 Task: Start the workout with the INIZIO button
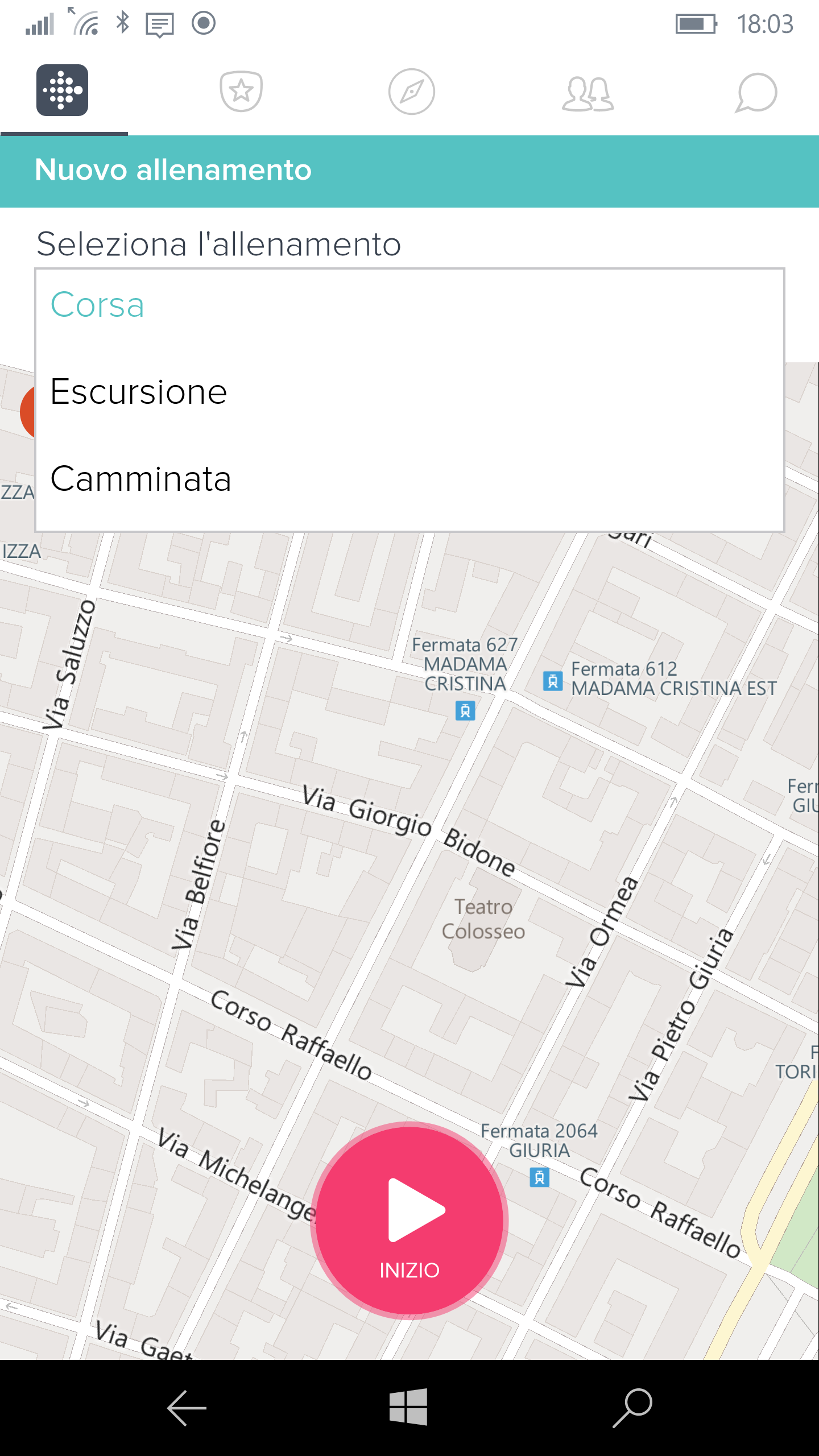(x=409, y=1221)
